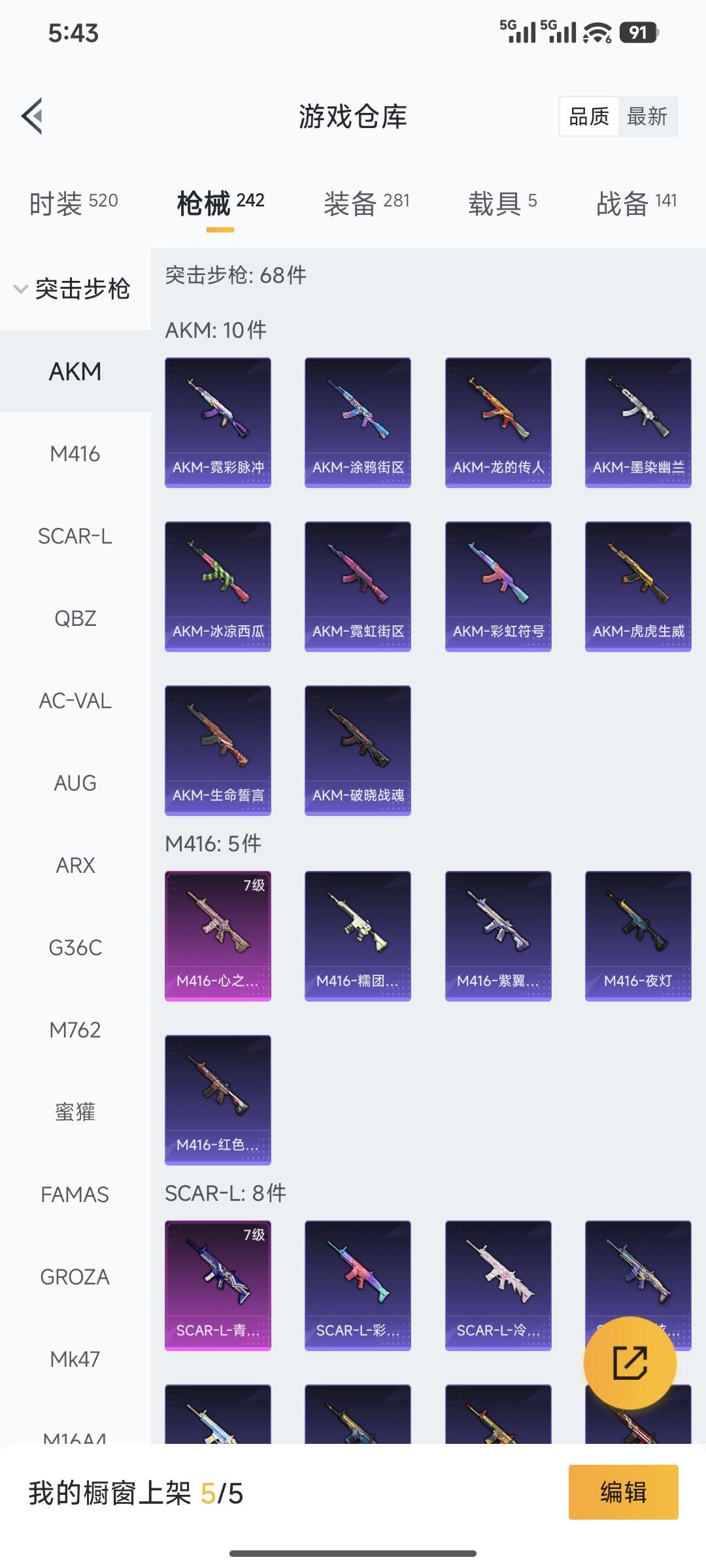Tap the 编辑 button
This screenshot has width=706, height=1568.
(x=623, y=1492)
